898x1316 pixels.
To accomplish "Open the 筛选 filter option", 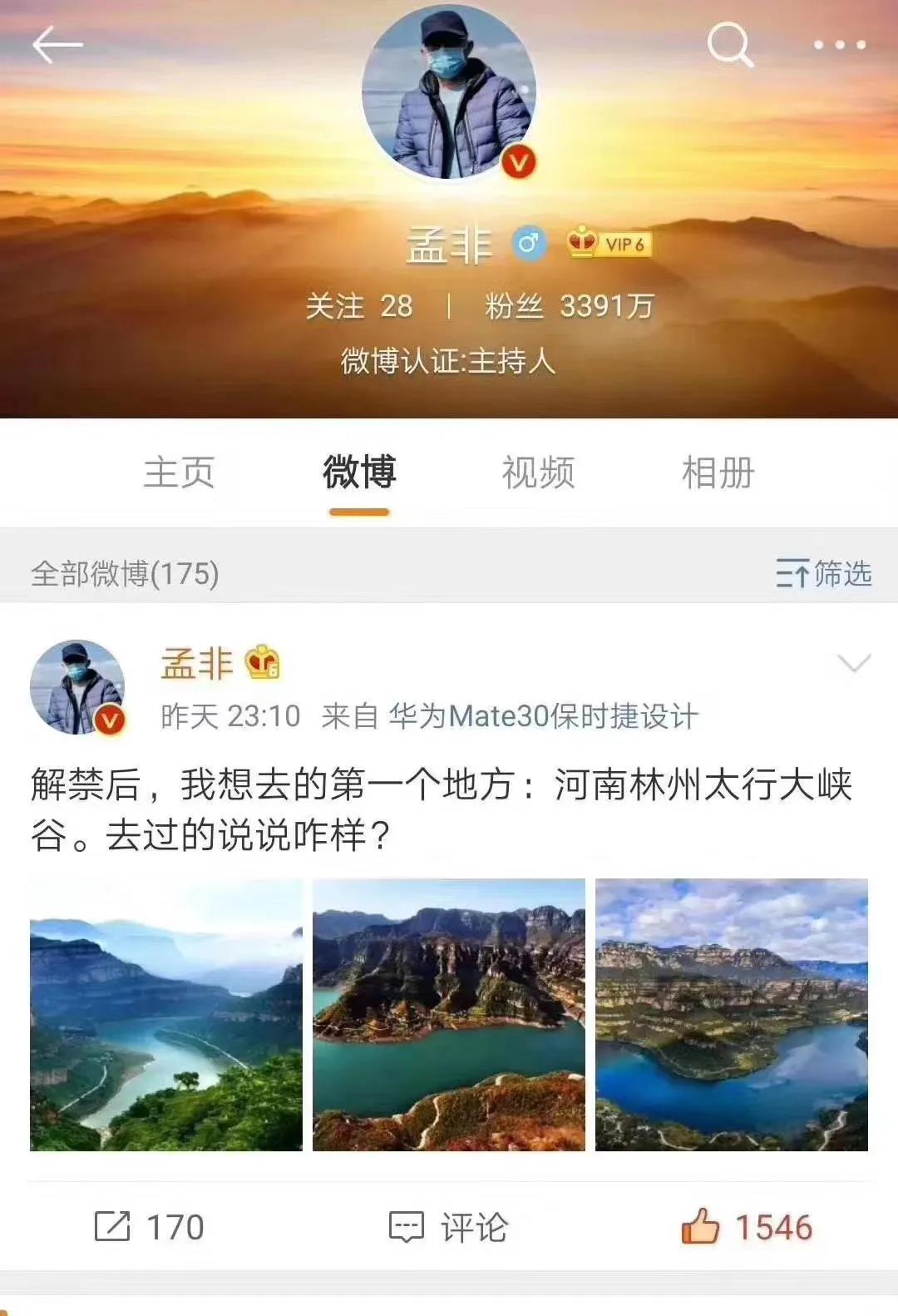I will (823, 573).
